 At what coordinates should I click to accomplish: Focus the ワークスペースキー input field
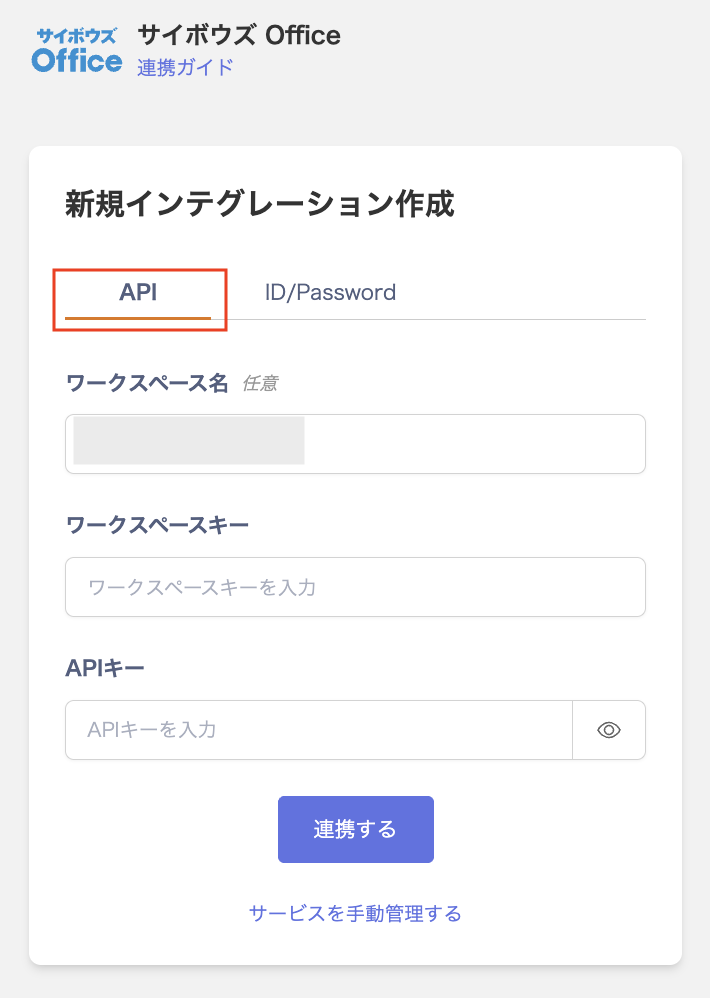click(x=355, y=587)
